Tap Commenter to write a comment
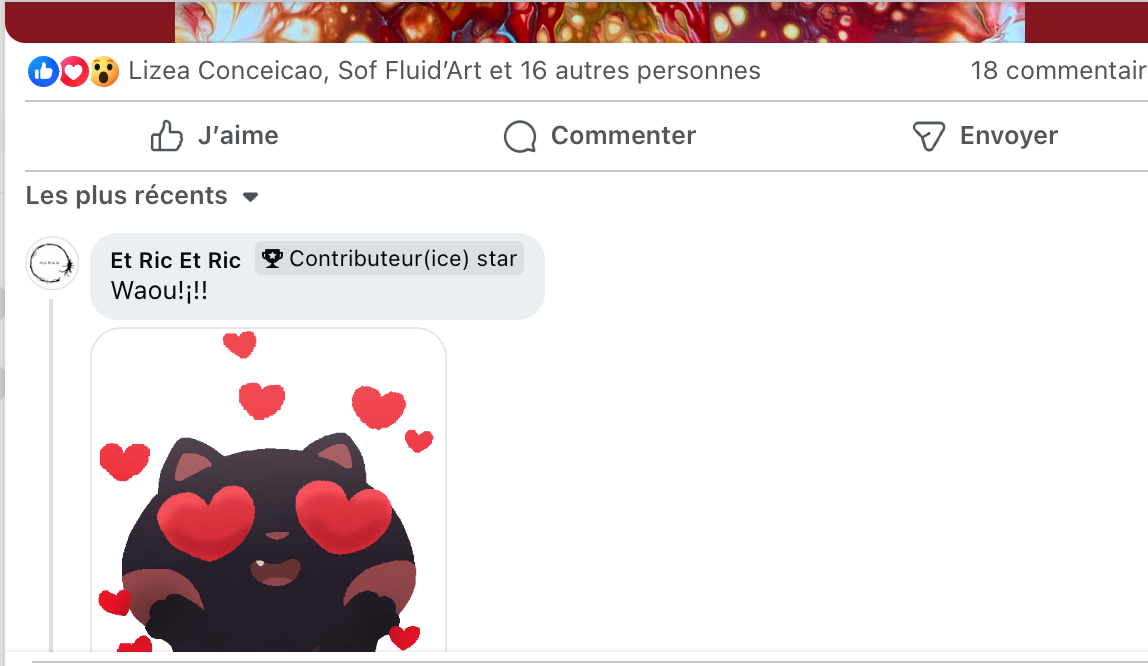Image resolution: width=1148 pixels, height=666 pixels. point(600,136)
